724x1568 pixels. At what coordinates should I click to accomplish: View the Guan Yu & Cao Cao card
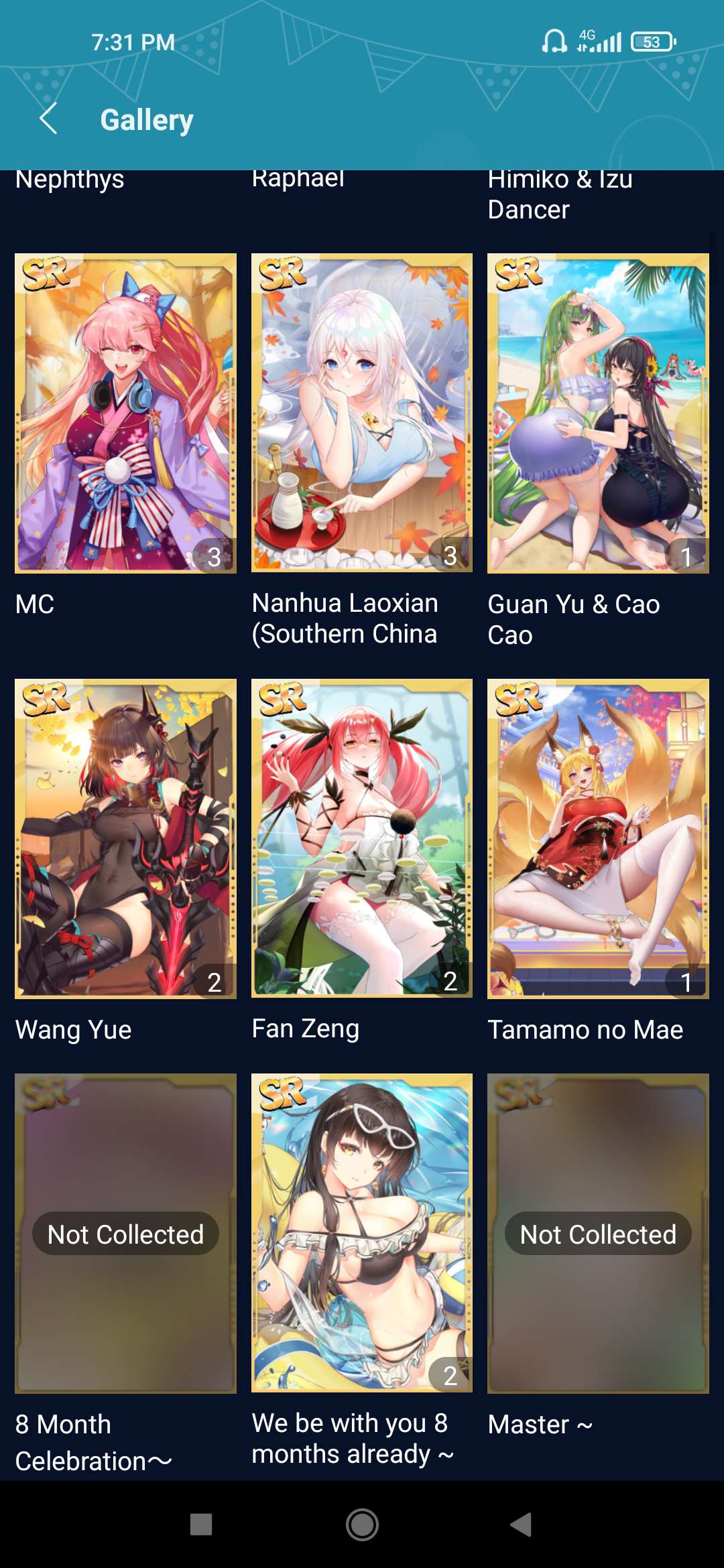click(x=598, y=413)
